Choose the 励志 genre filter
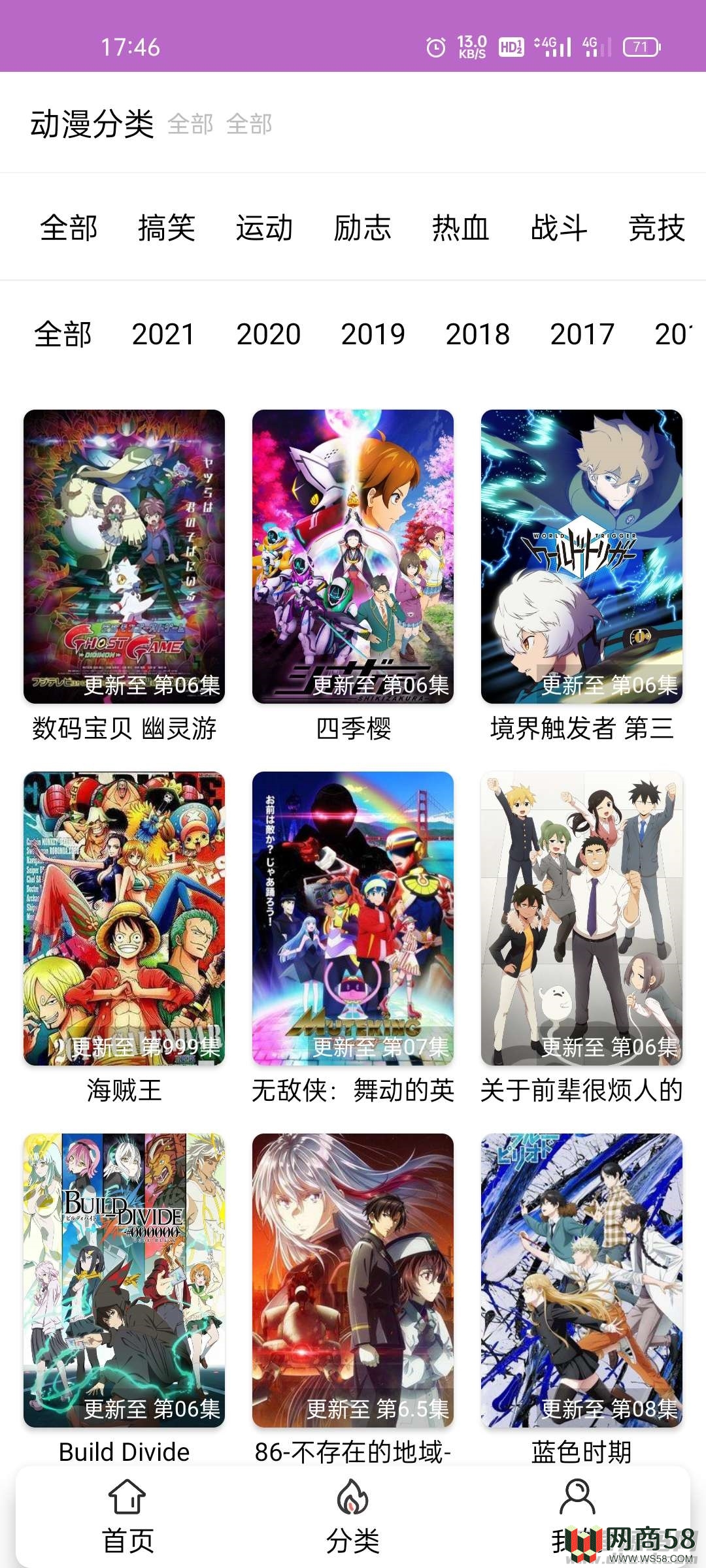 pos(362,228)
